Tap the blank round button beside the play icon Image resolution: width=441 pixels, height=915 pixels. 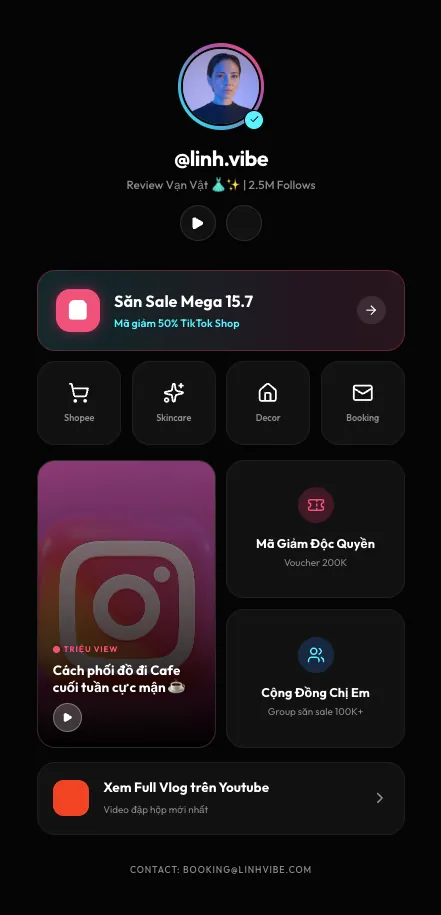(244, 223)
